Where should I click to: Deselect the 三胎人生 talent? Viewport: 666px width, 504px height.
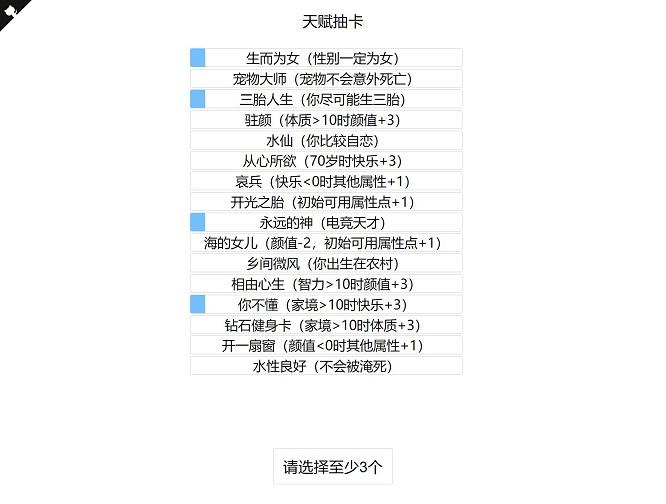tap(326, 99)
